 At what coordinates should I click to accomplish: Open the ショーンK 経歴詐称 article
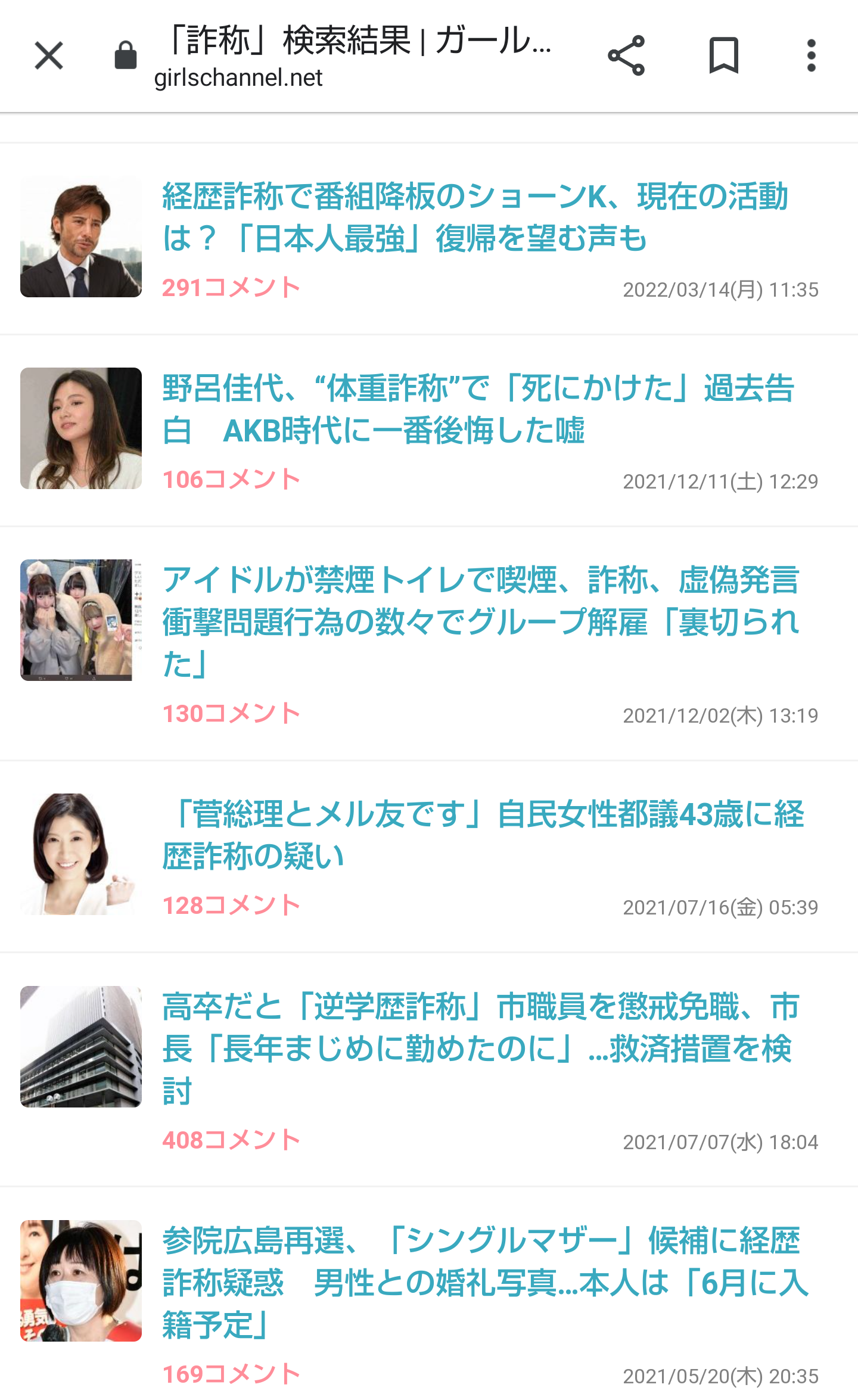pyautogui.click(x=475, y=217)
